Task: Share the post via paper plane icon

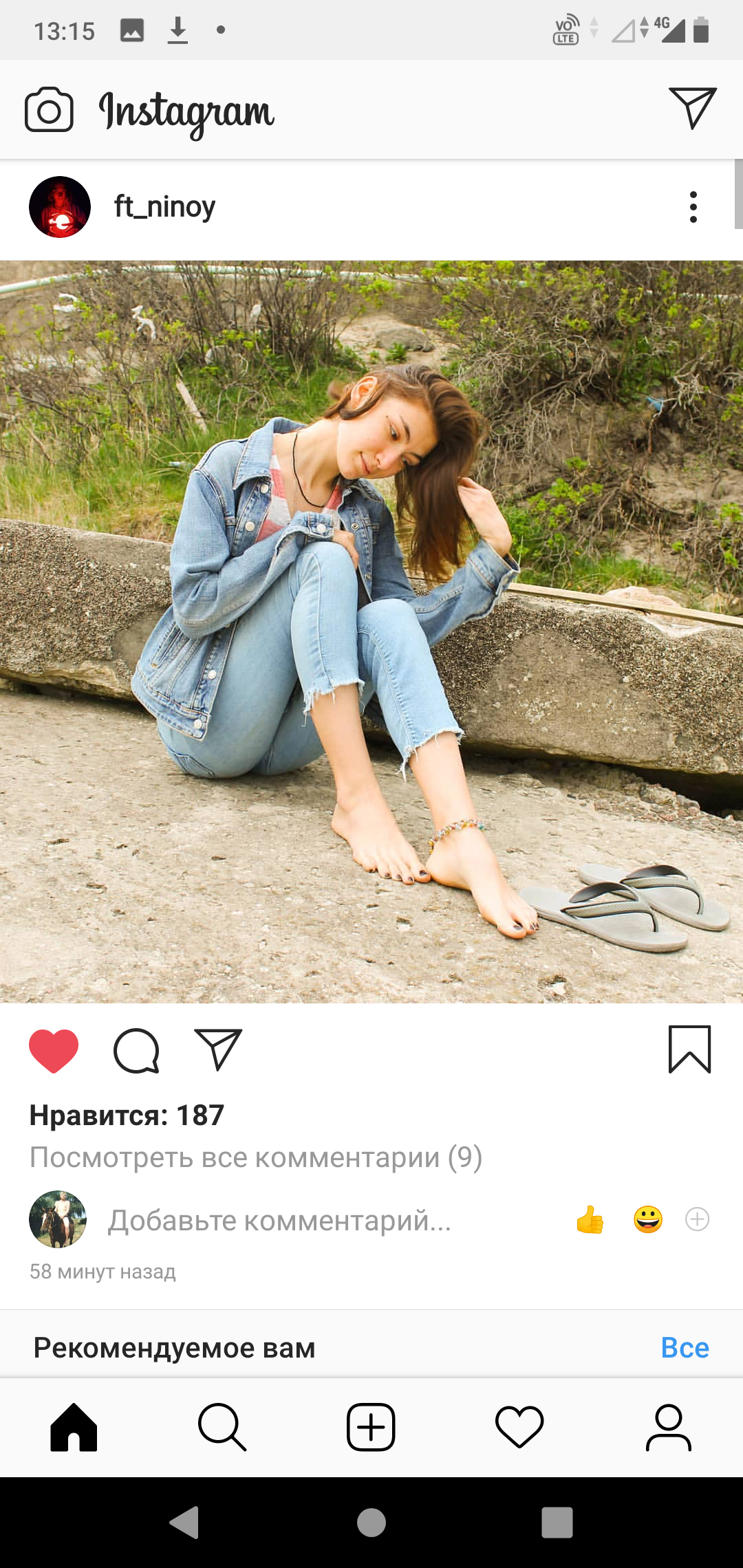Action: [x=218, y=1049]
